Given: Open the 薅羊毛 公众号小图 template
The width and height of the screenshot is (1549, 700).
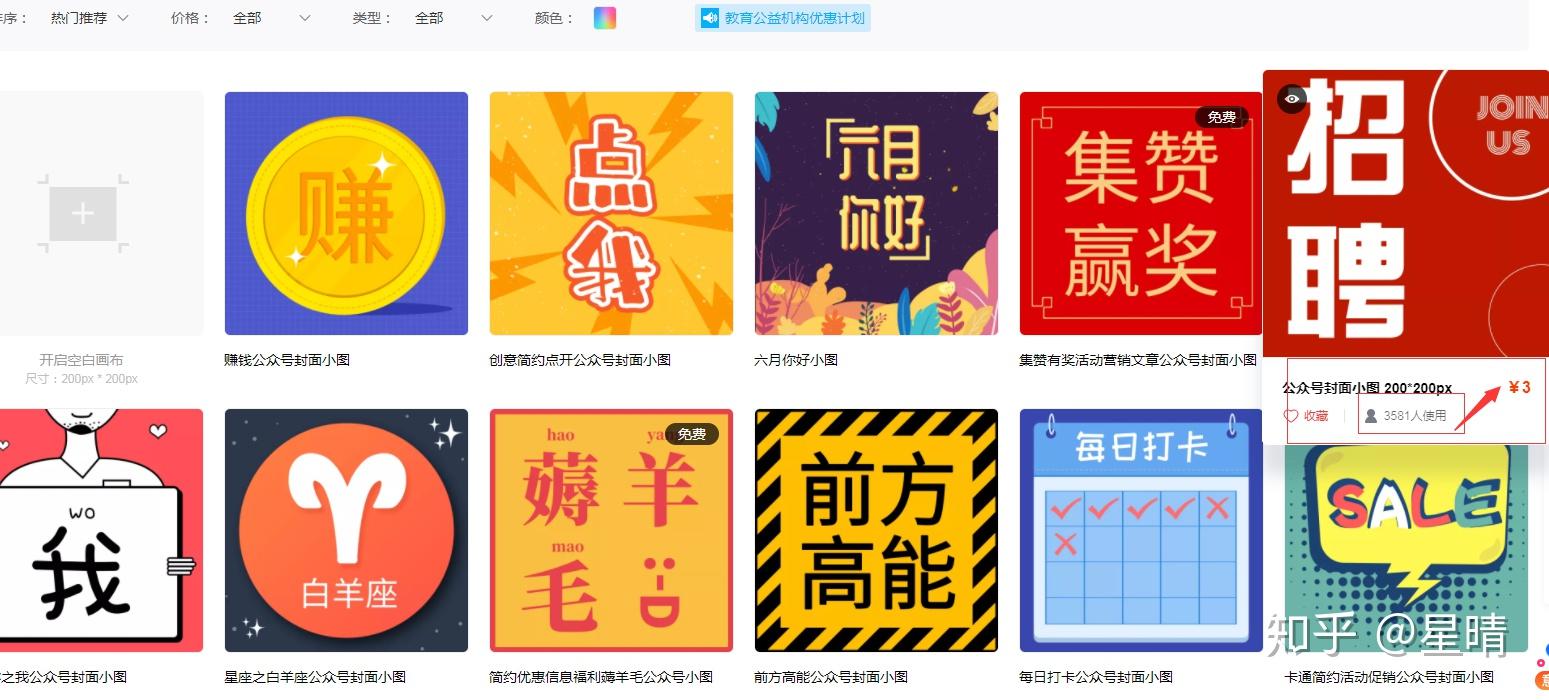Looking at the screenshot, I should point(611,530).
